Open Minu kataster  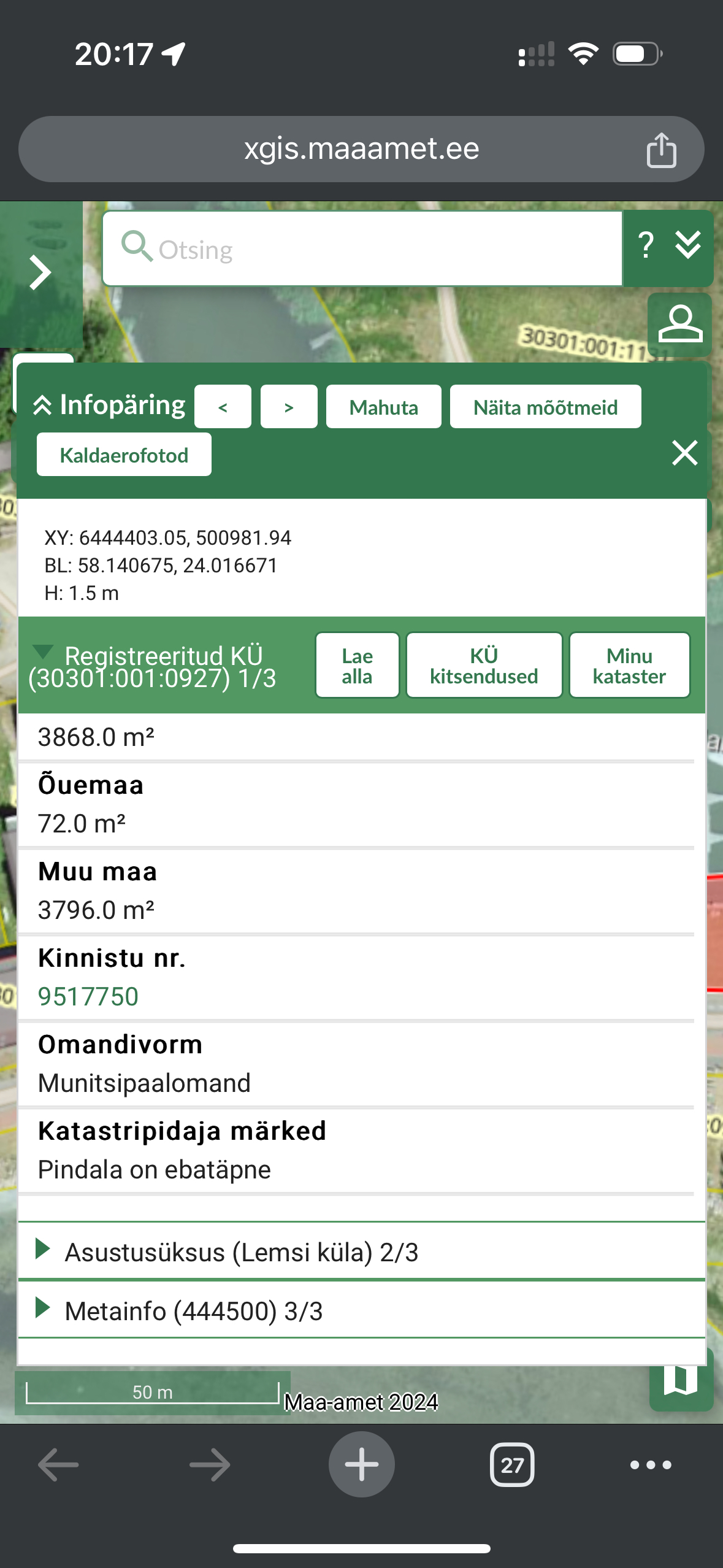coord(629,666)
